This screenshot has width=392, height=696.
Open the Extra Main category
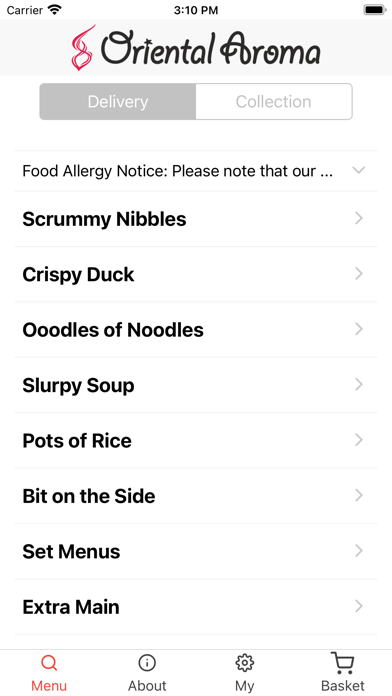(x=196, y=607)
